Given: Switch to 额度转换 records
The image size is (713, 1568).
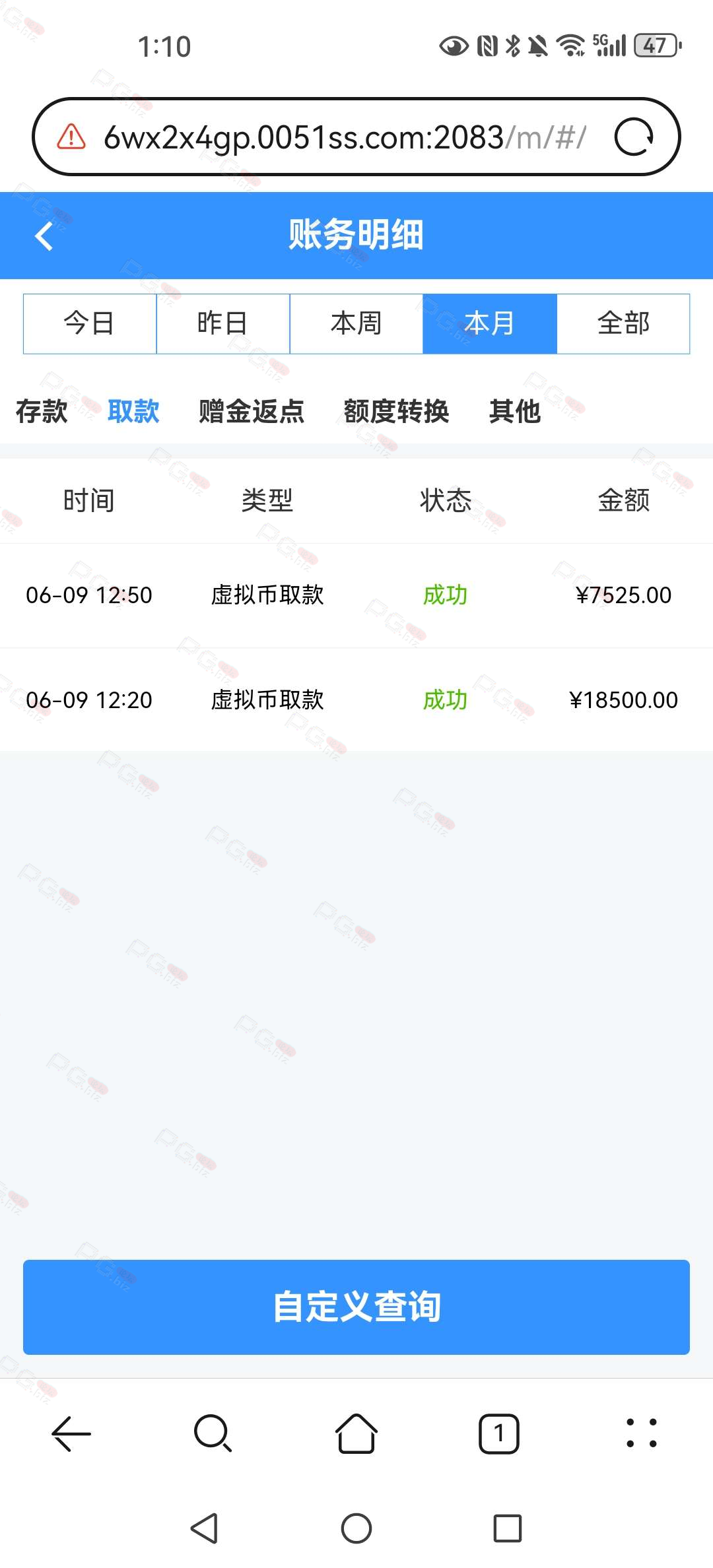Looking at the screenshot, I should [x=396, y=411].
